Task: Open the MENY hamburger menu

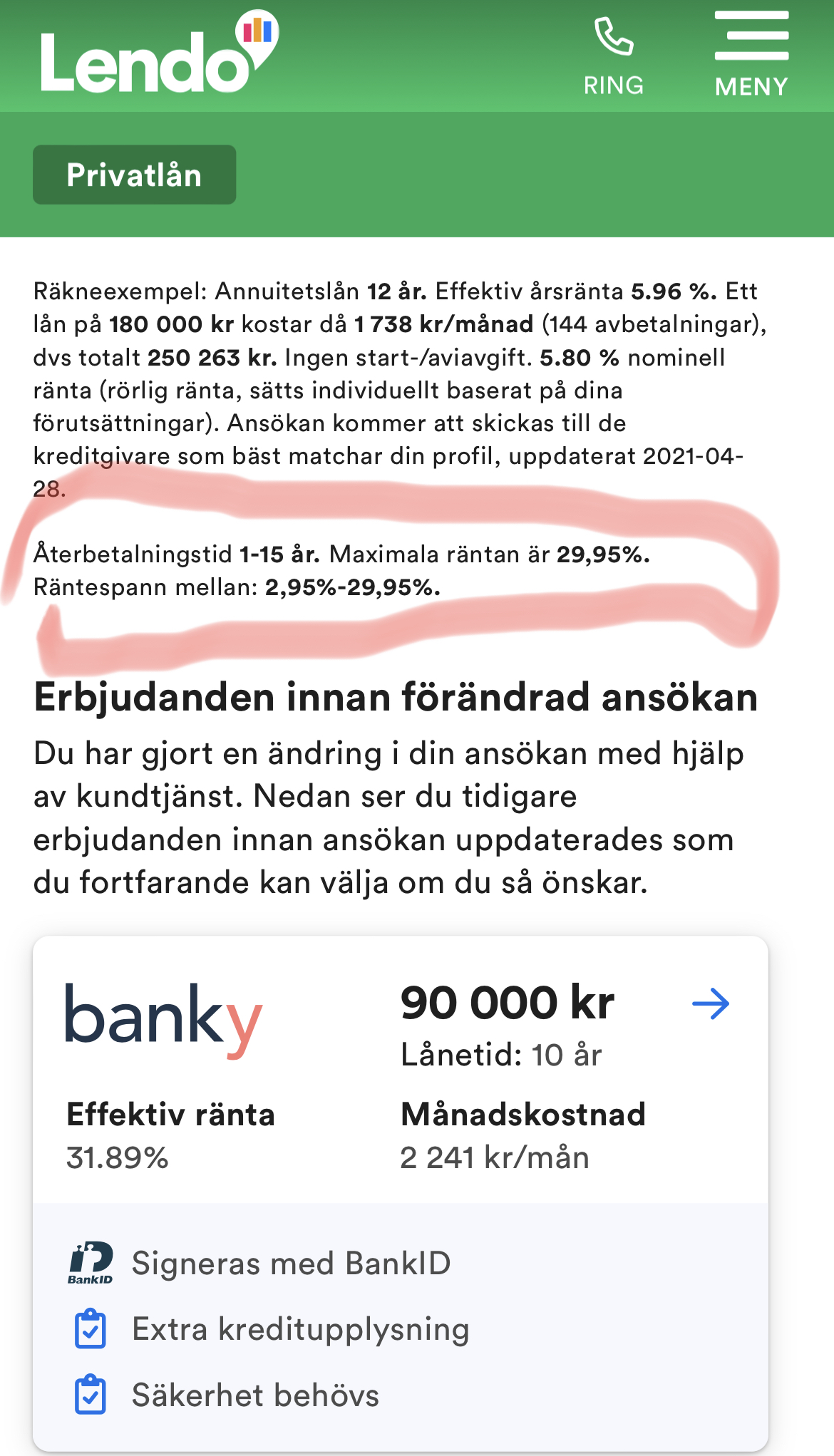Action: [751, 54]
